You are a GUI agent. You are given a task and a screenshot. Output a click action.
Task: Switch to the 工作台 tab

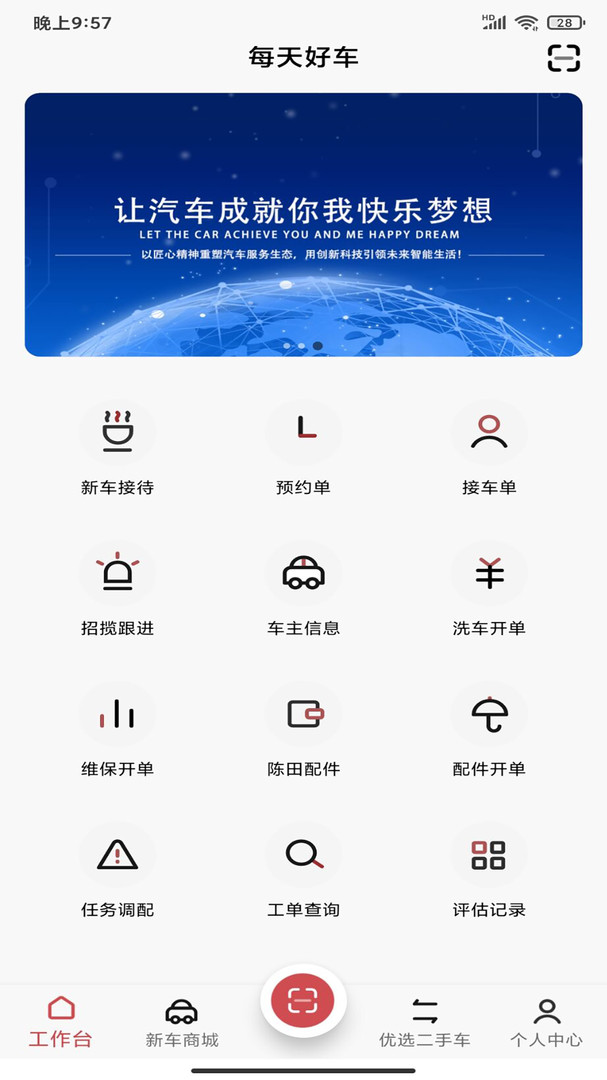coord(60,1021)
